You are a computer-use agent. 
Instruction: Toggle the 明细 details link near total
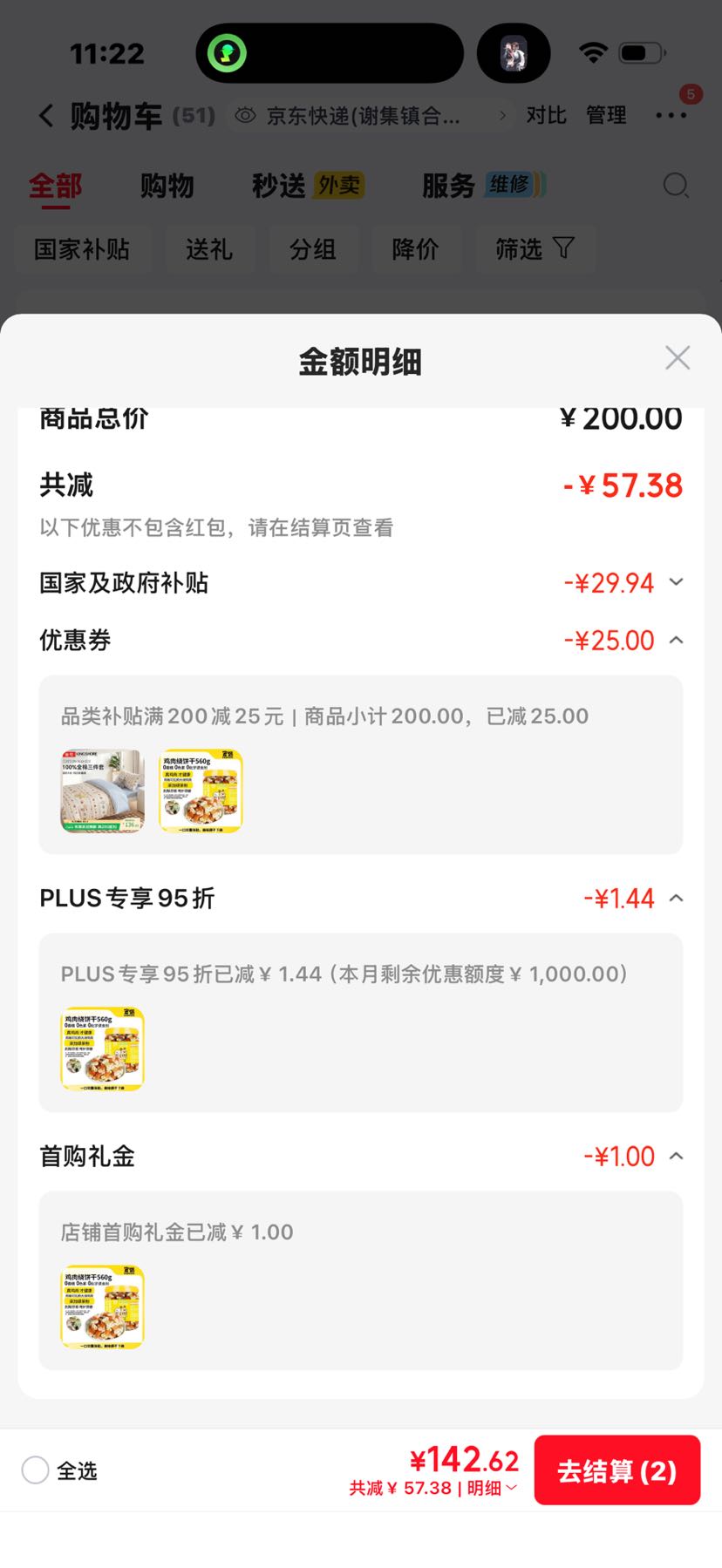493,1488
